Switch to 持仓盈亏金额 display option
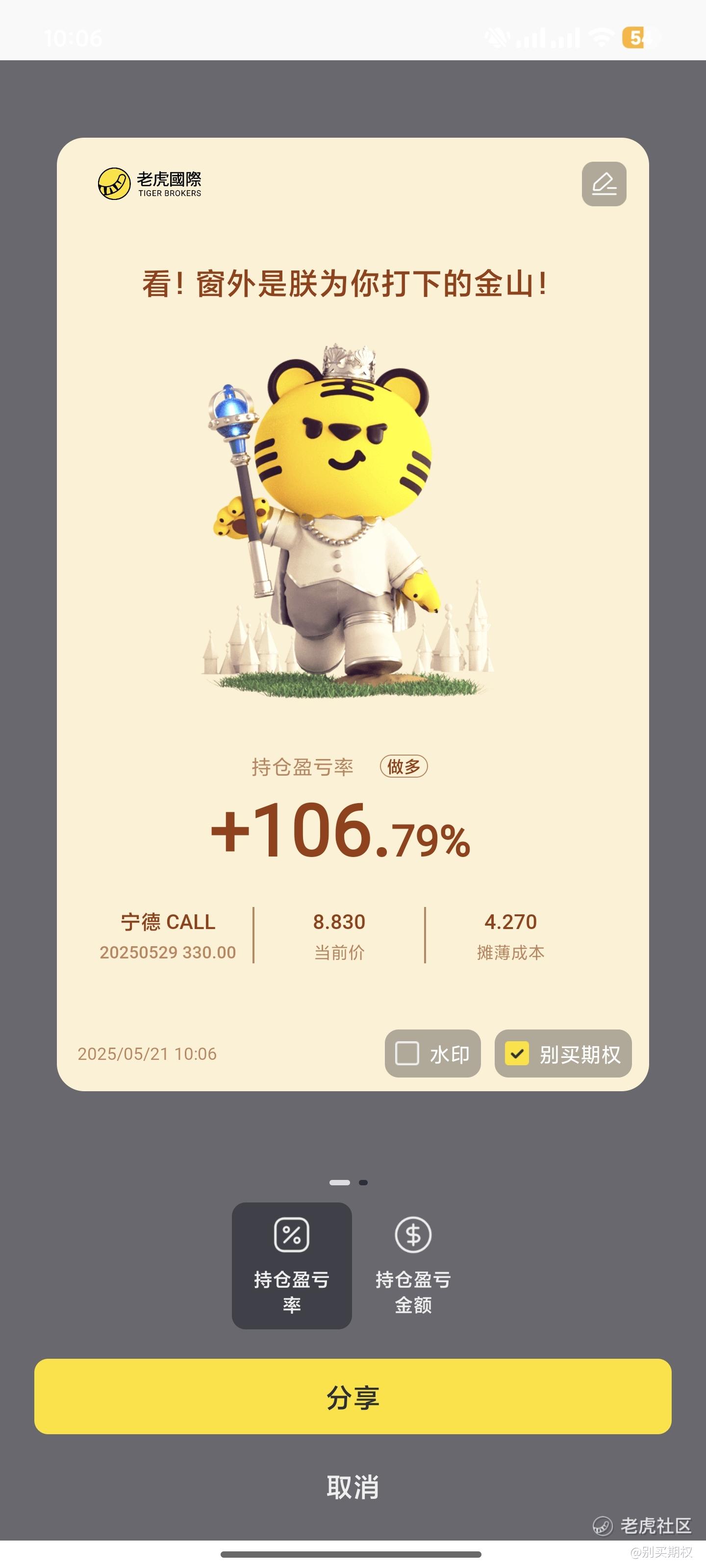Screen dimensions: 706x1568 [x=413, y=1266]
